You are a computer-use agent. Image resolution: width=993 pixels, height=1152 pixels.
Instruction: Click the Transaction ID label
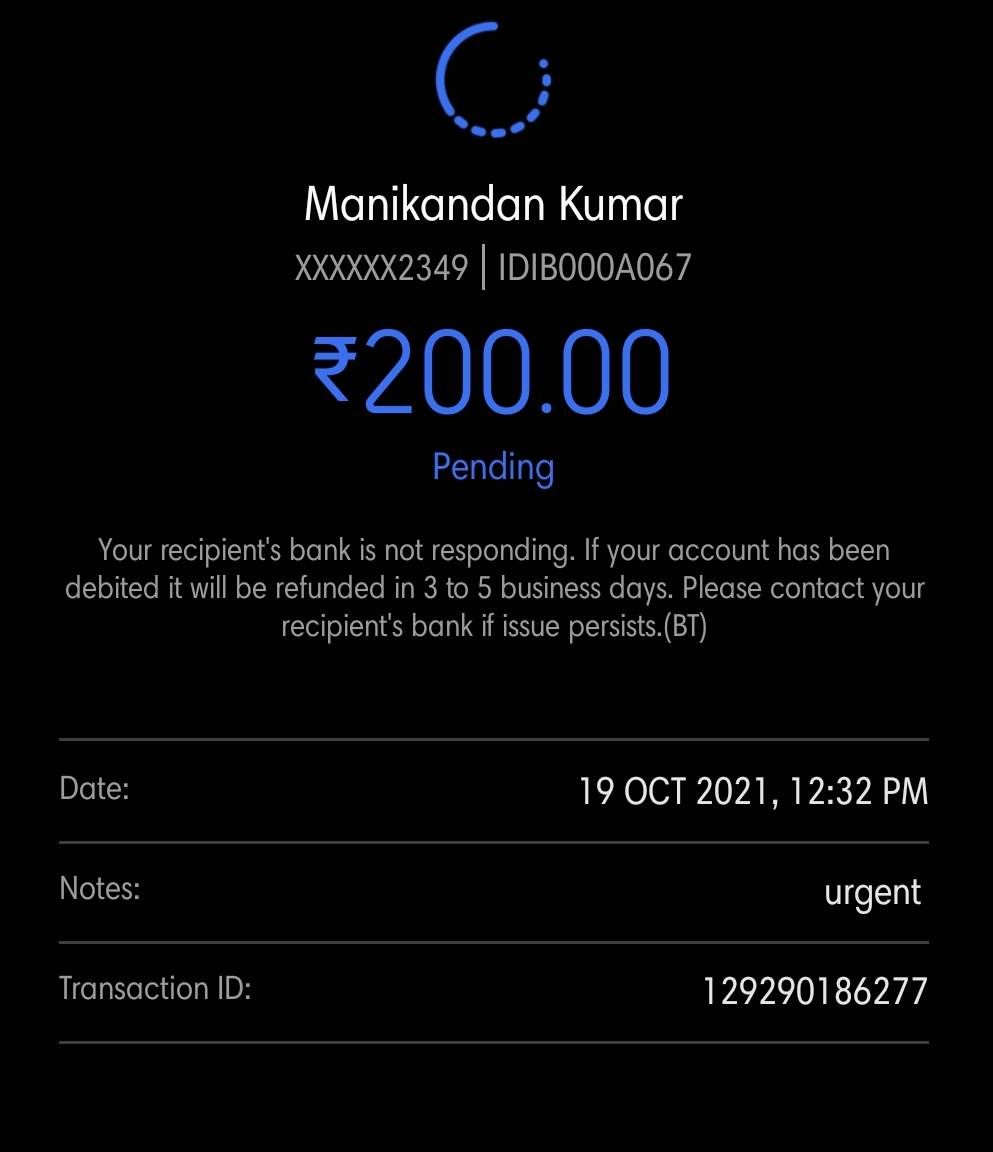pyautogui.click(x=155, y=989)
